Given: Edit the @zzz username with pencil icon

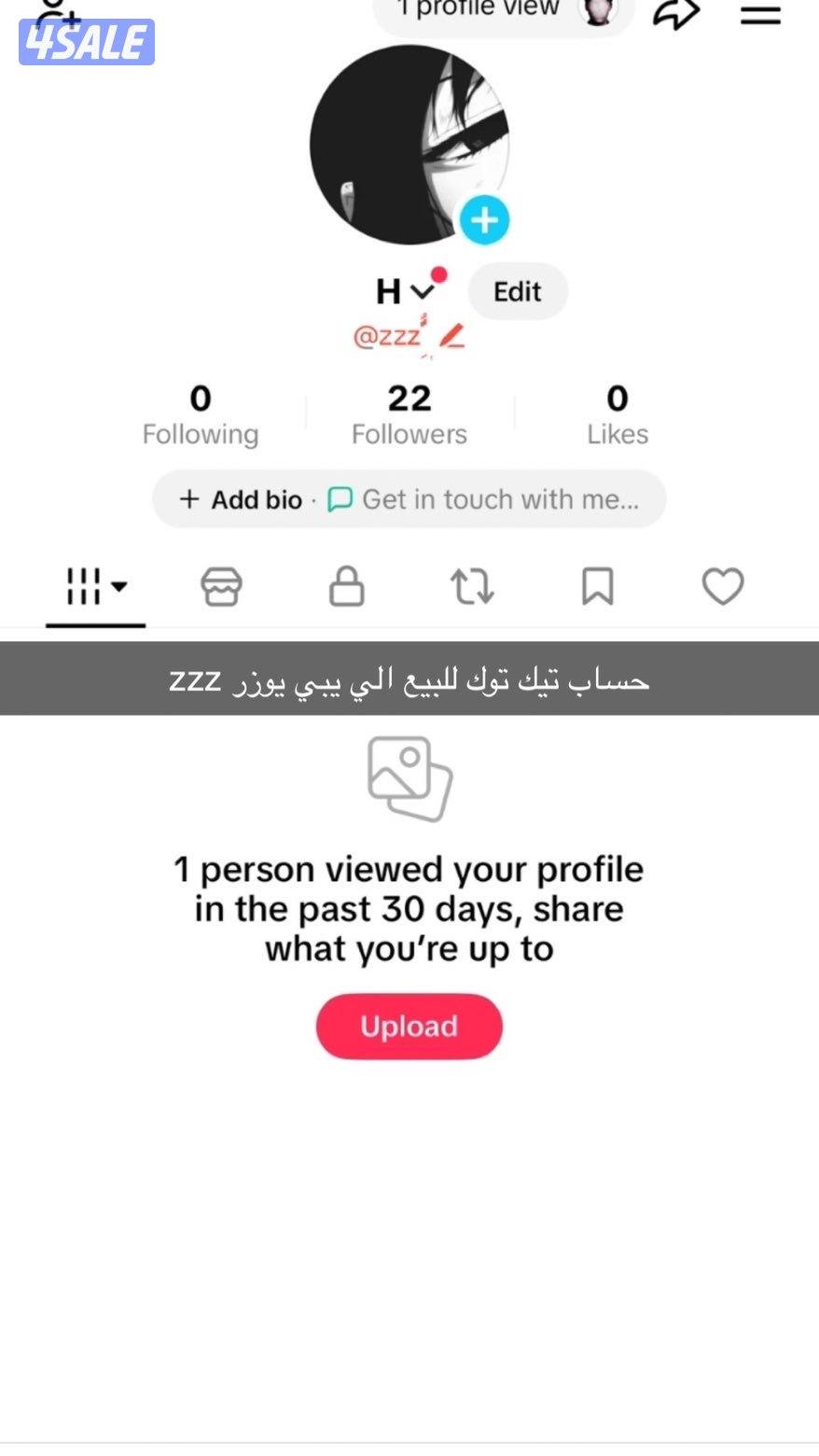Looking at the screenshot, I should coord(450,338).
